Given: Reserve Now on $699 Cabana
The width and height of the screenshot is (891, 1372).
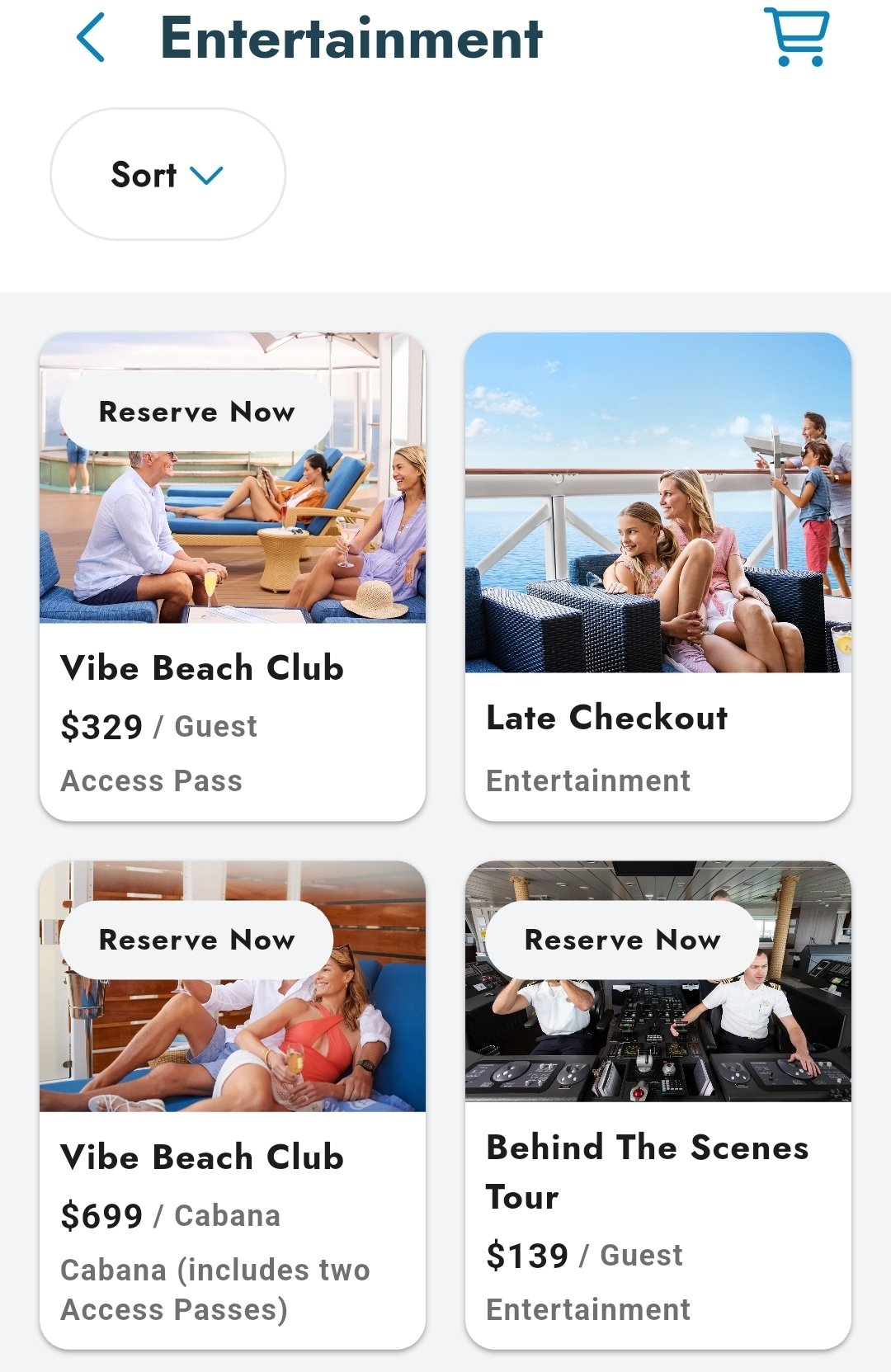Looking at the screenshot, I should [x=196, y=940].
